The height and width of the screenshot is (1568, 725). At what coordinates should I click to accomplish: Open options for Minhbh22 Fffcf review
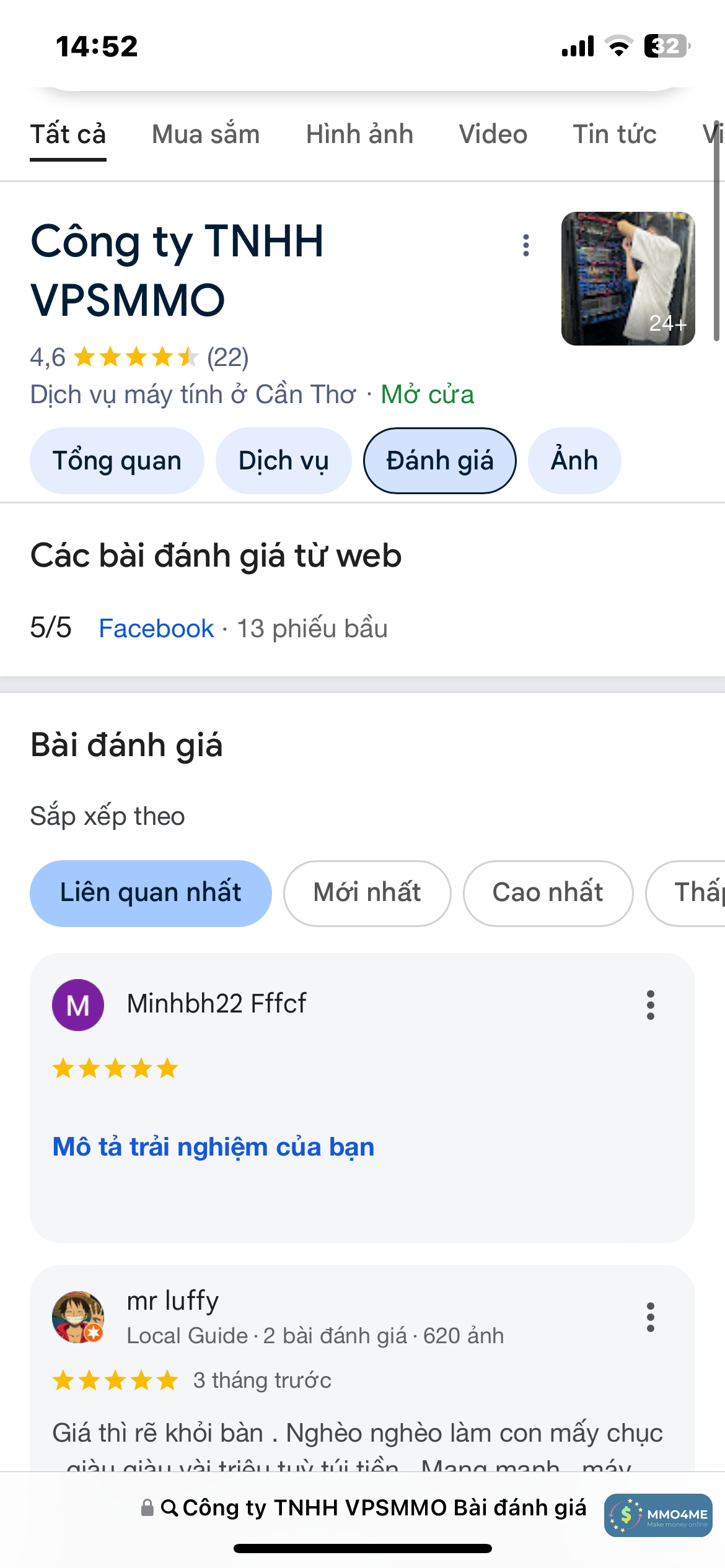point(650,1004)
